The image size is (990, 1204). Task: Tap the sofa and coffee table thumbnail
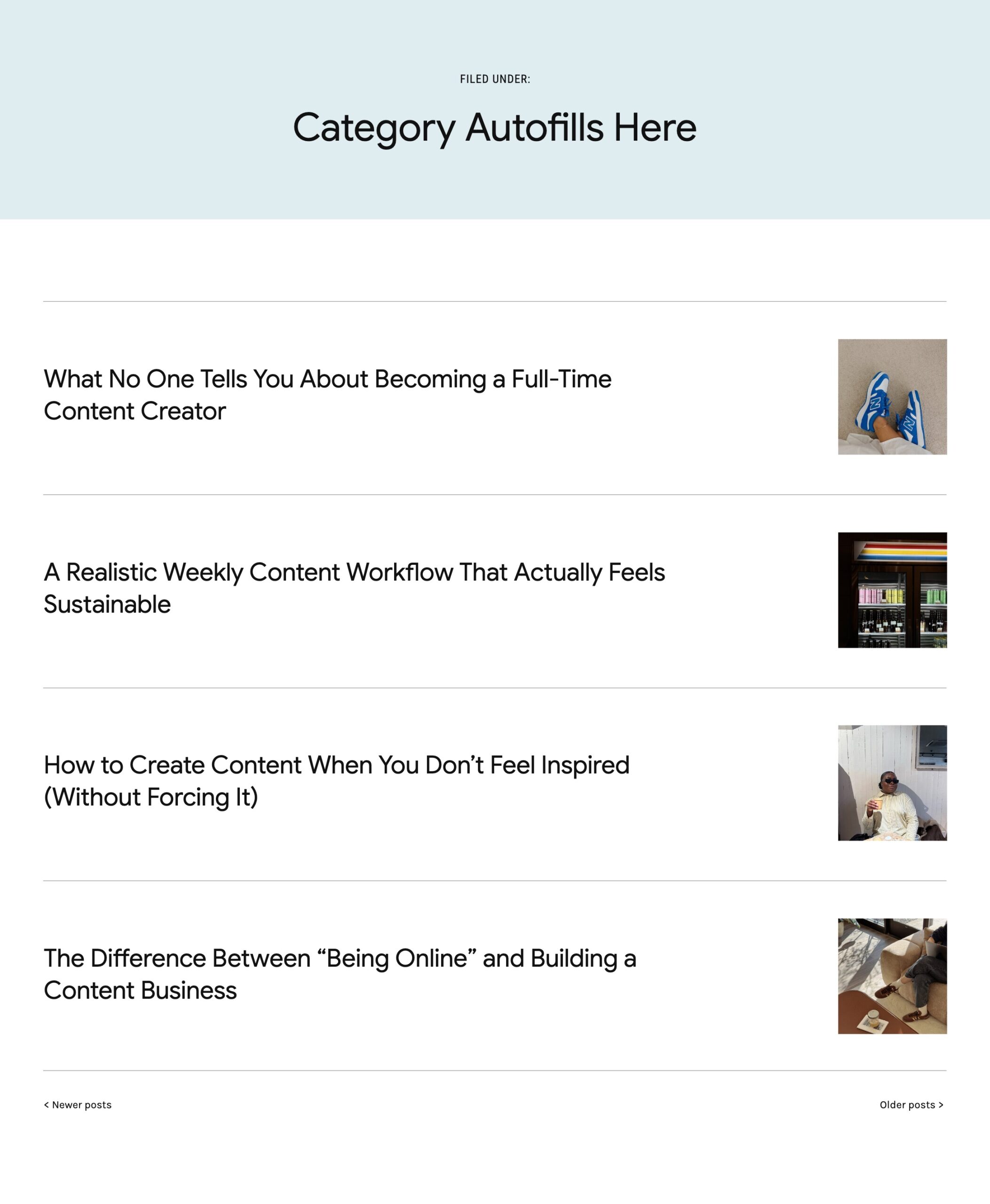click(892, 976)
